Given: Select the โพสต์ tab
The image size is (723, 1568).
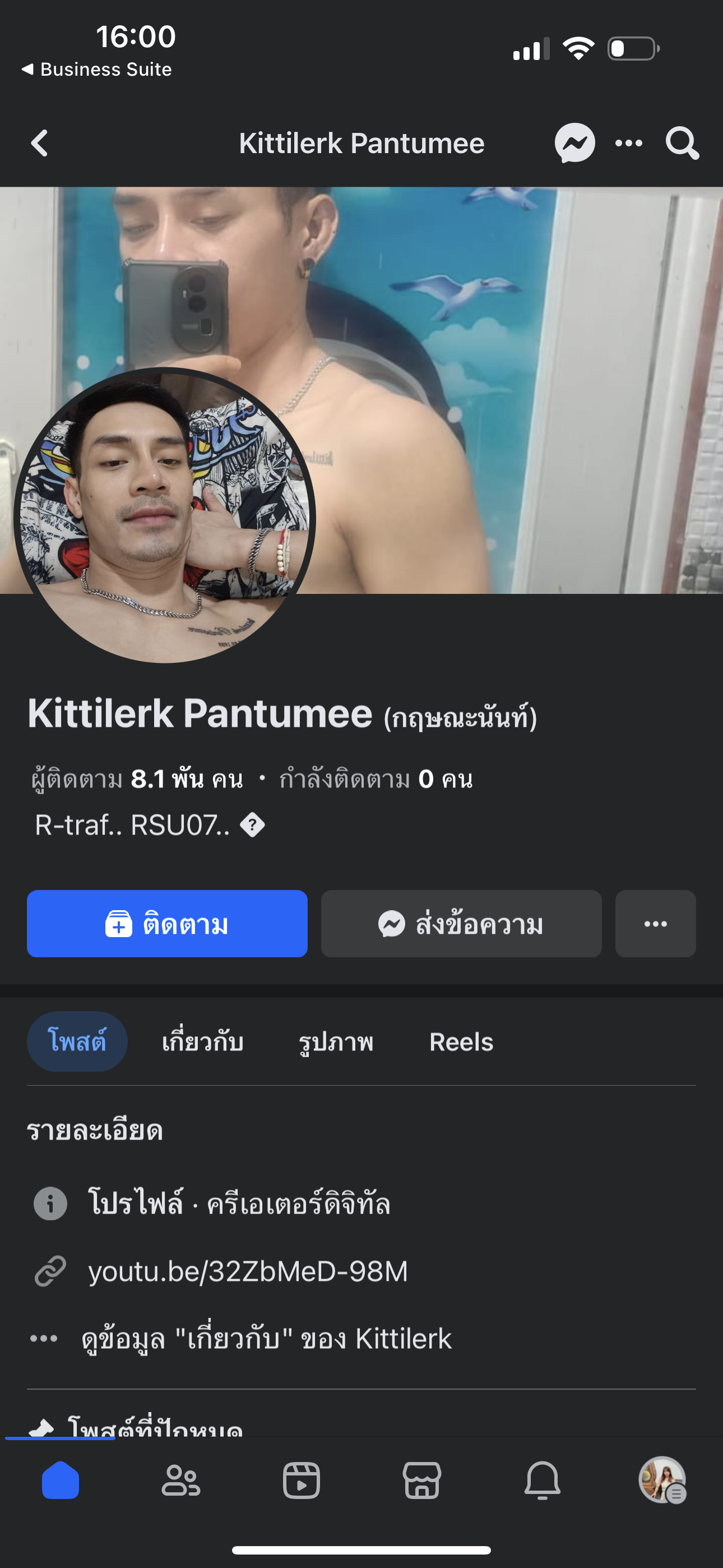Looking at the screenshot, I should pos(77,1041).
